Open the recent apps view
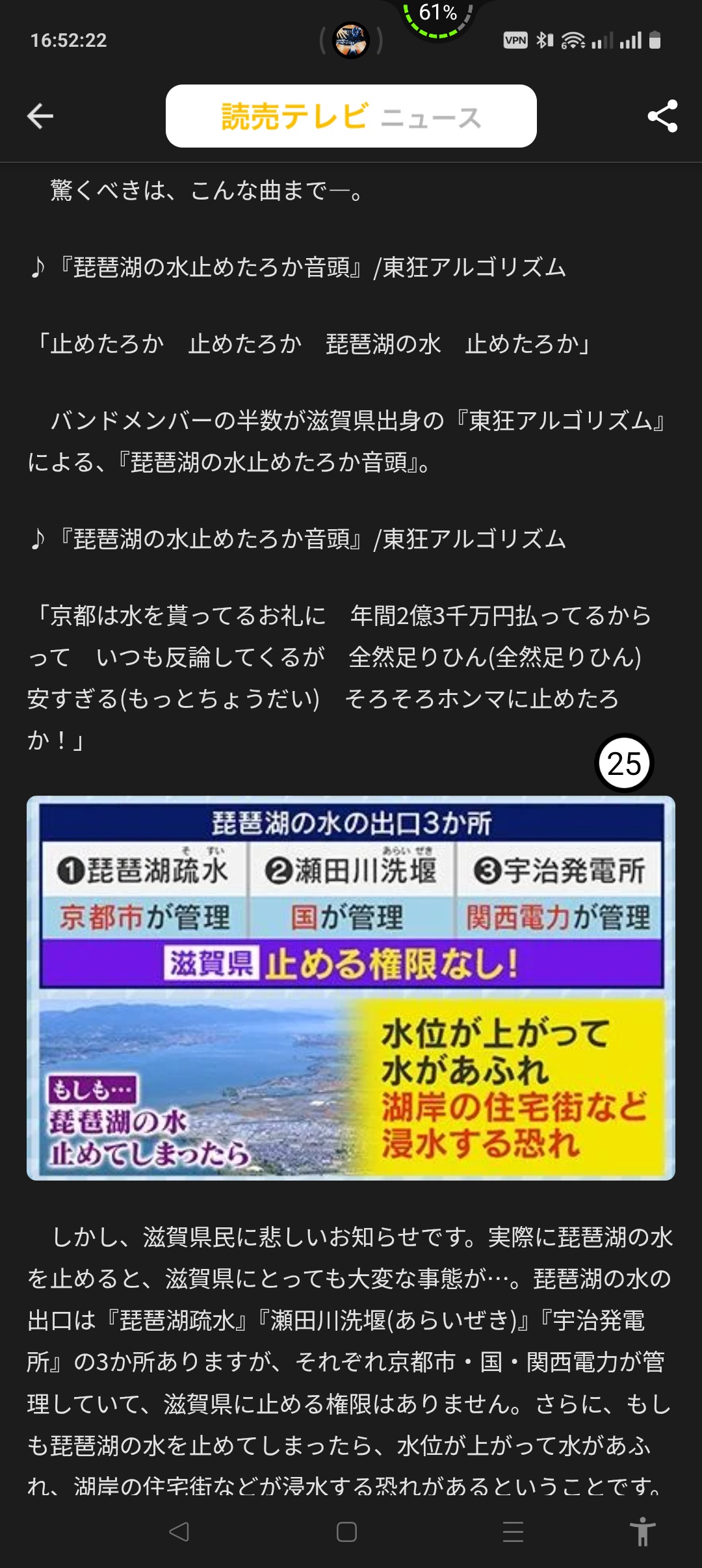 (513, 1532)
